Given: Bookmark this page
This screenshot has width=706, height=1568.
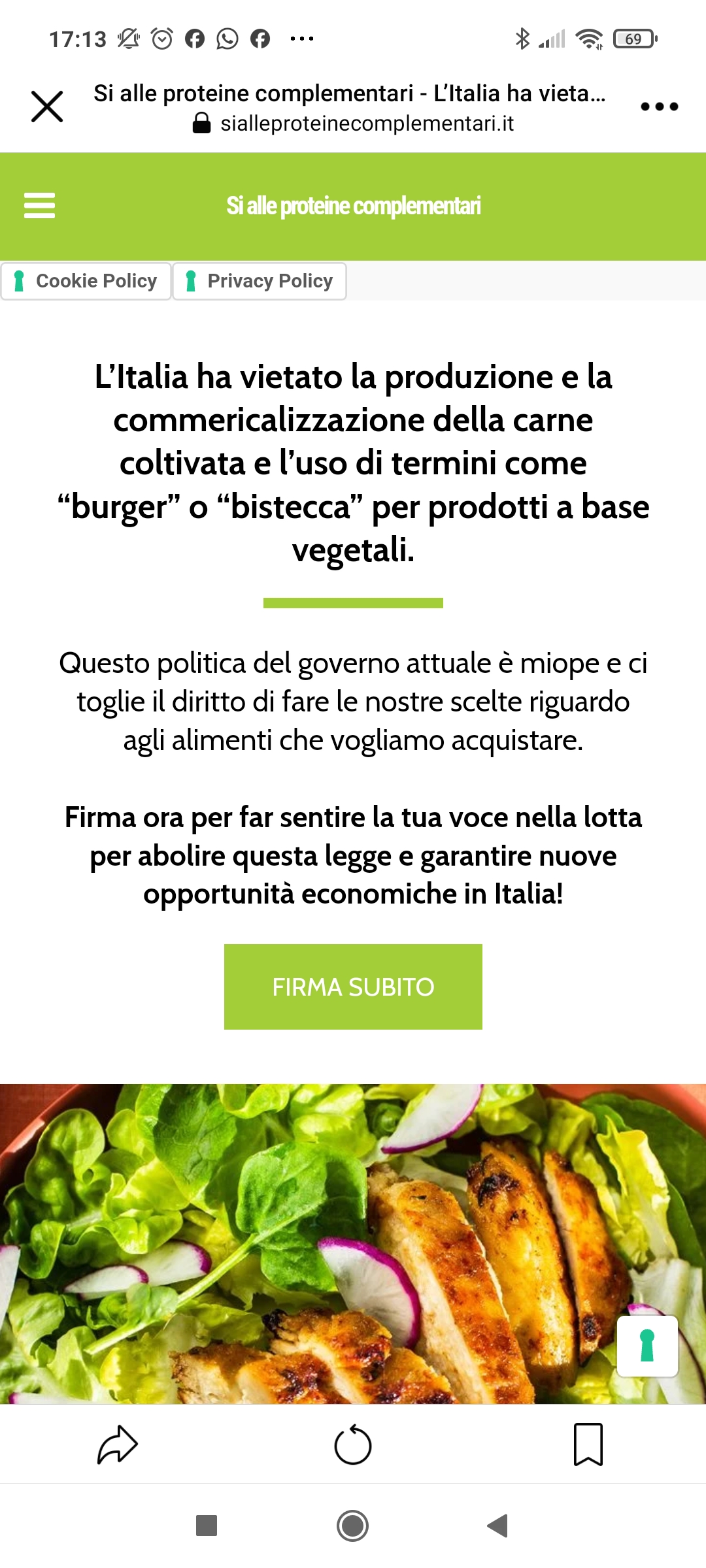Looking at the screenshot, I should pos(588,1445).
